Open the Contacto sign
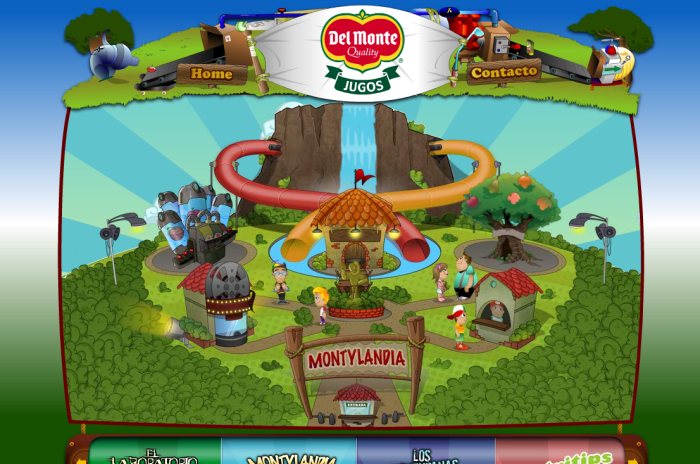Screen dimensions: 700x464 [x=504, y=72]
